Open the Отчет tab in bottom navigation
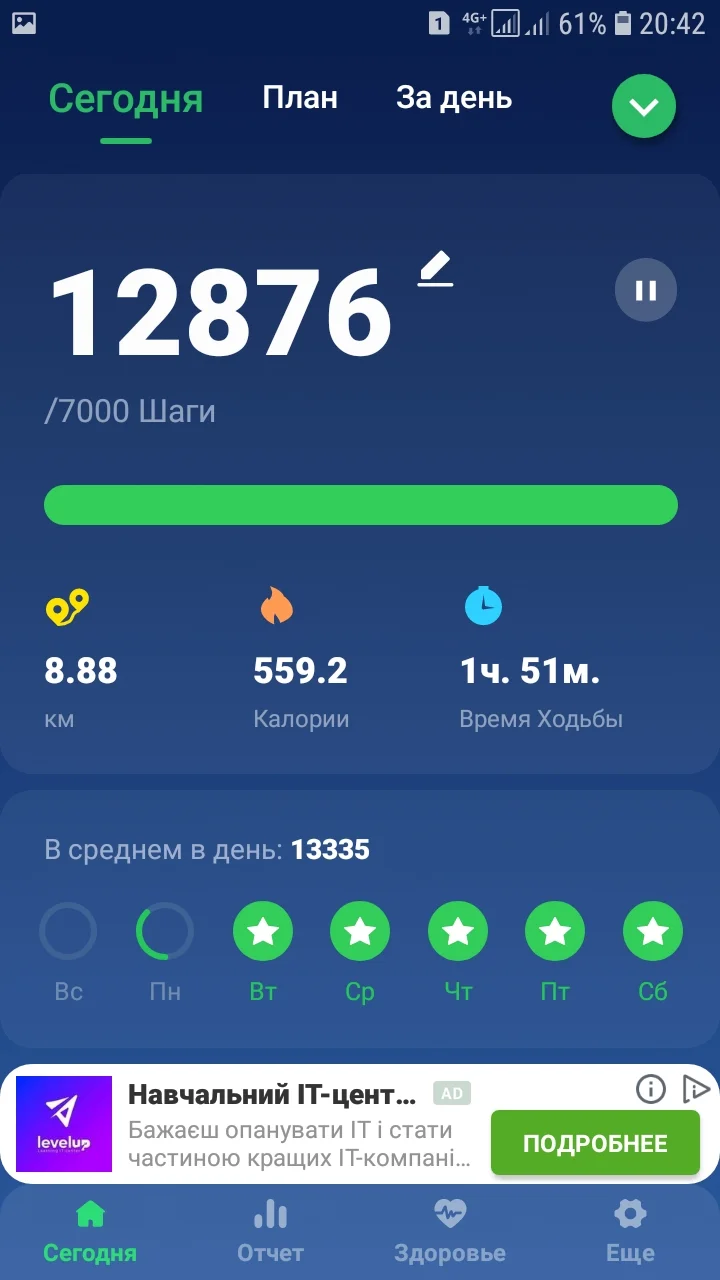 [x=270, y=1231]
